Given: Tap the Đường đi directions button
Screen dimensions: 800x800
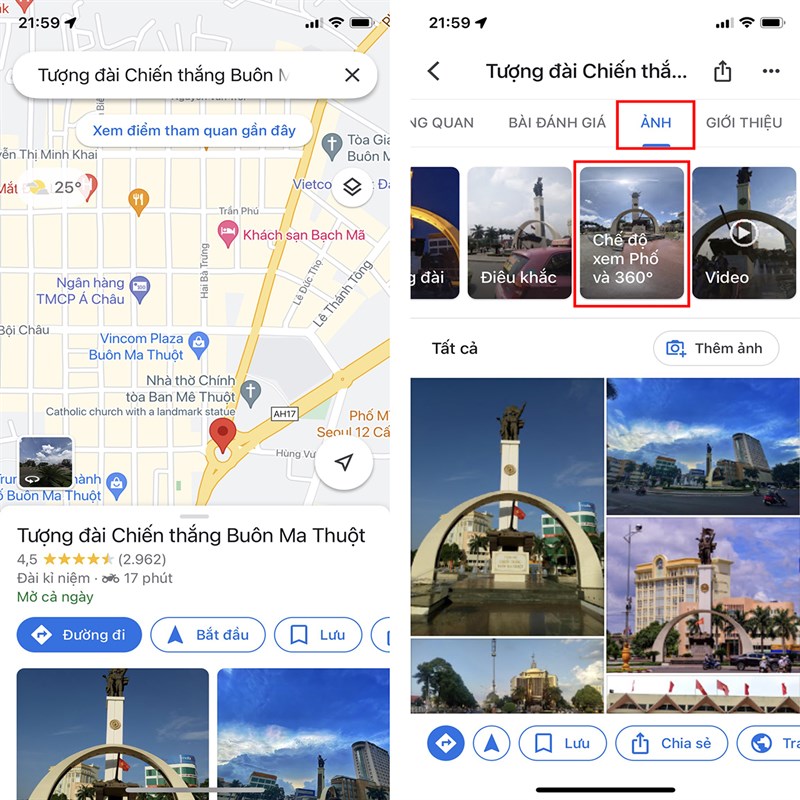Looking at the screenshot, I should coord(78,635).
